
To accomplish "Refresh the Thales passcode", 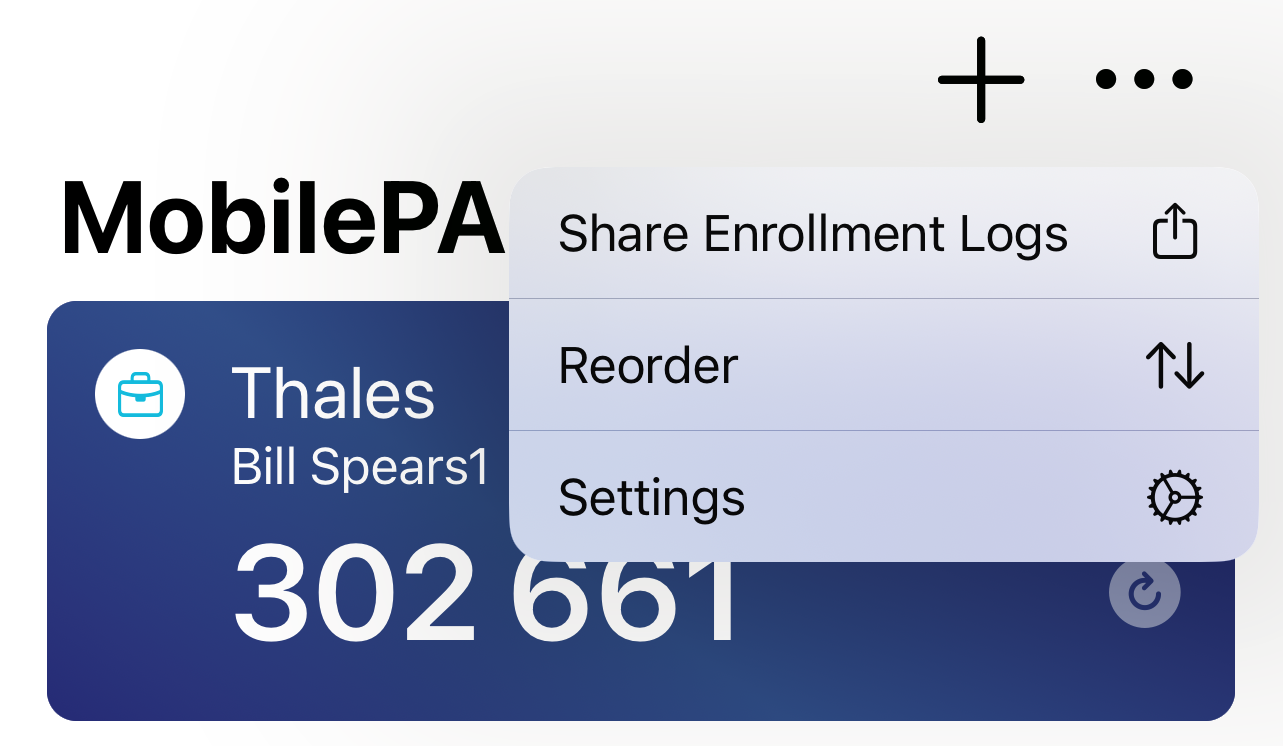I will tap(1144, 593).
